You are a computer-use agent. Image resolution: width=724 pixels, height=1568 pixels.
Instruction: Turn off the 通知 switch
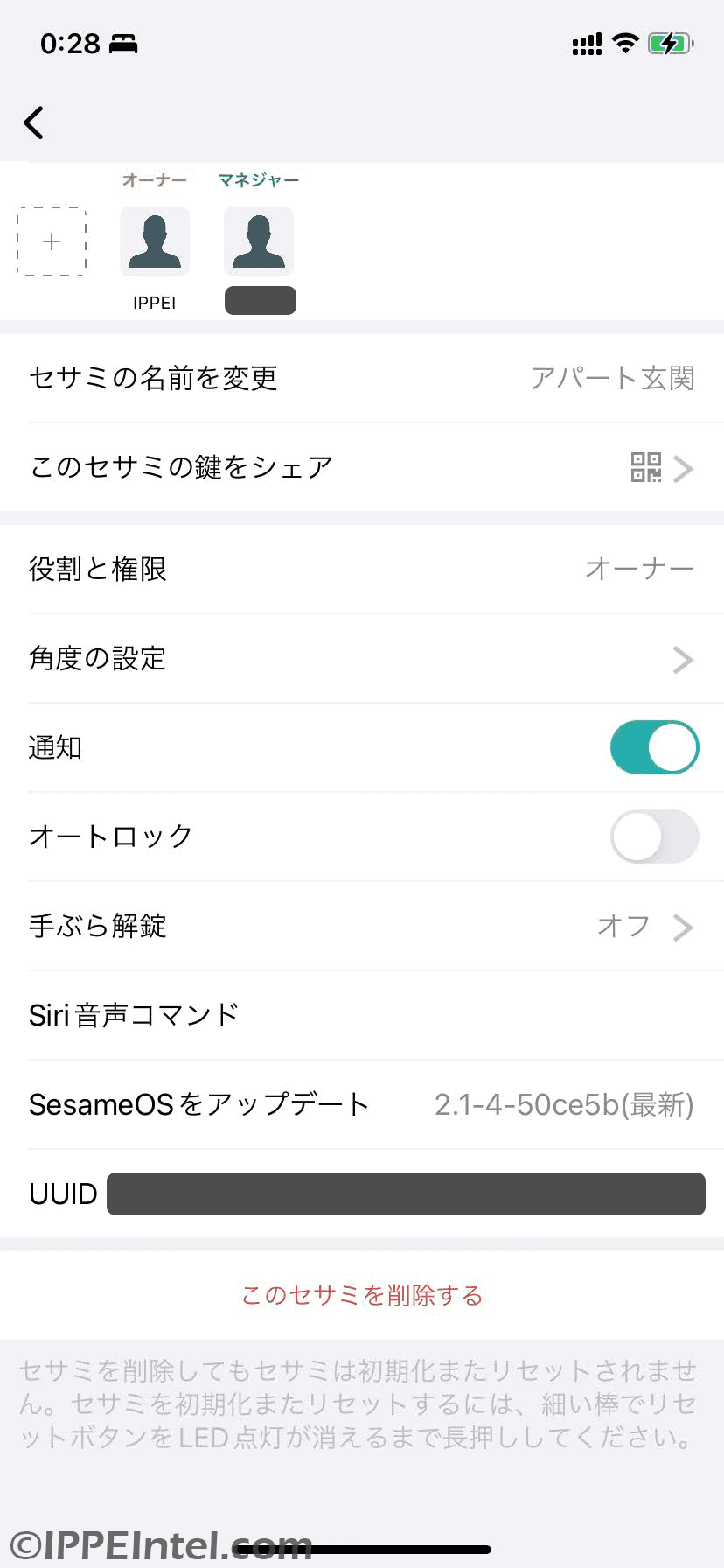pyautogui.click(x=654, y=747)
